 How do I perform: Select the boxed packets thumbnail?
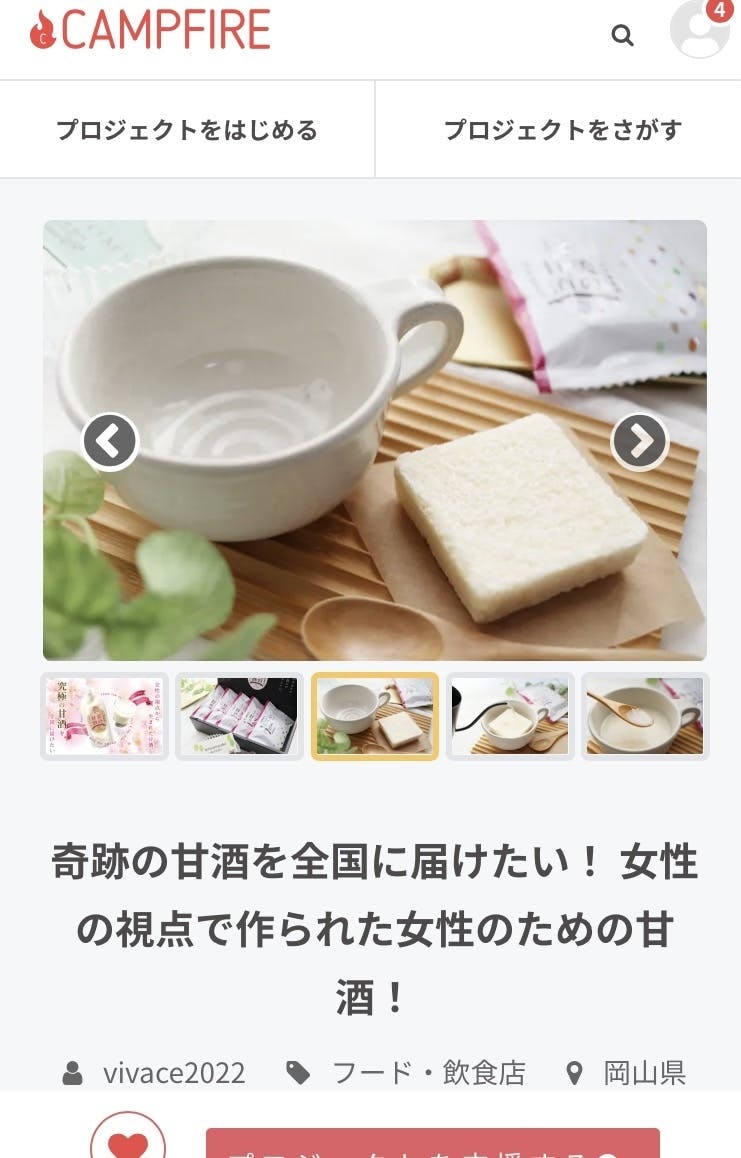coord(239,716)
